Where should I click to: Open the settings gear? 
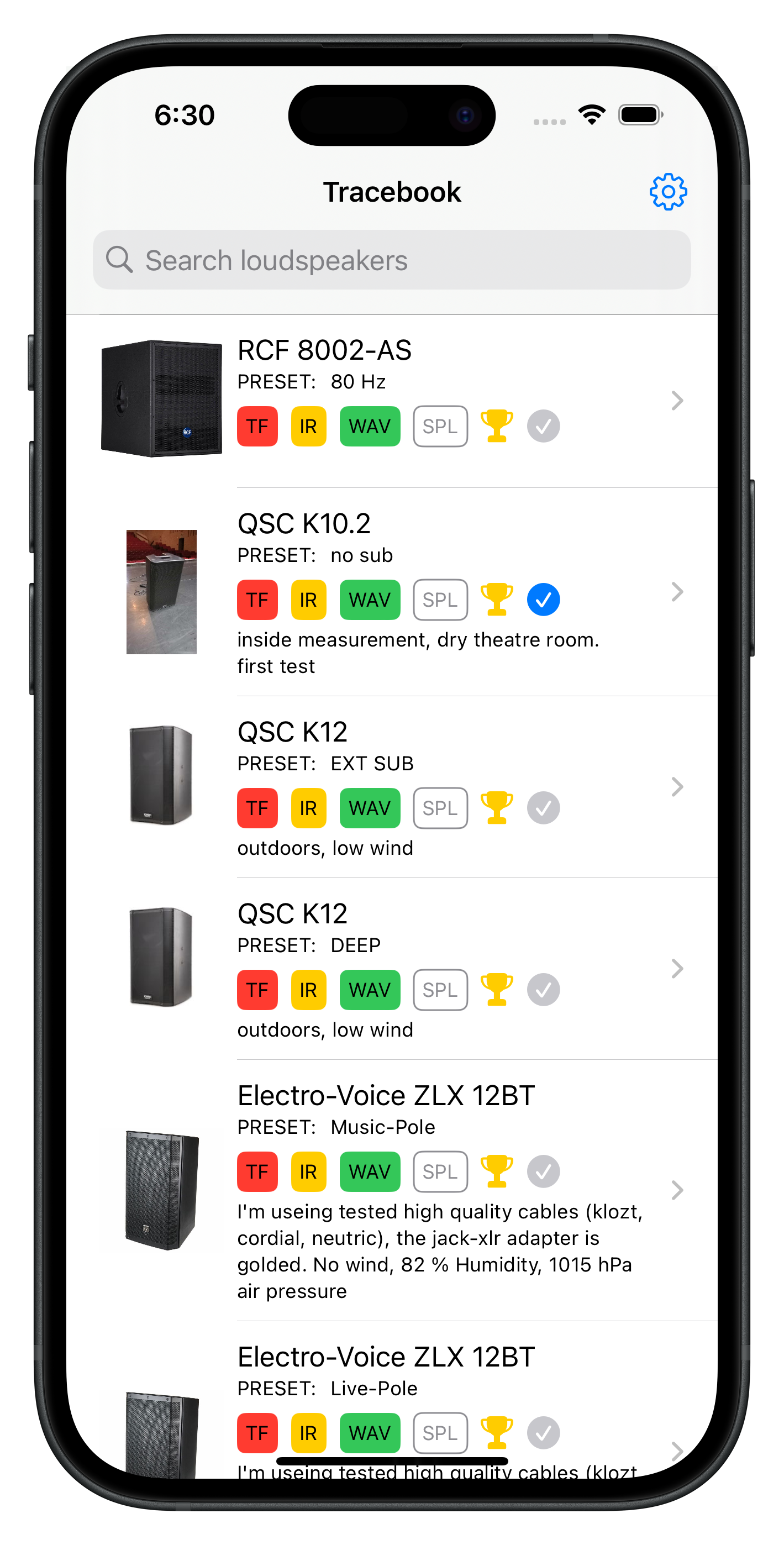click(x=667, y=192)
